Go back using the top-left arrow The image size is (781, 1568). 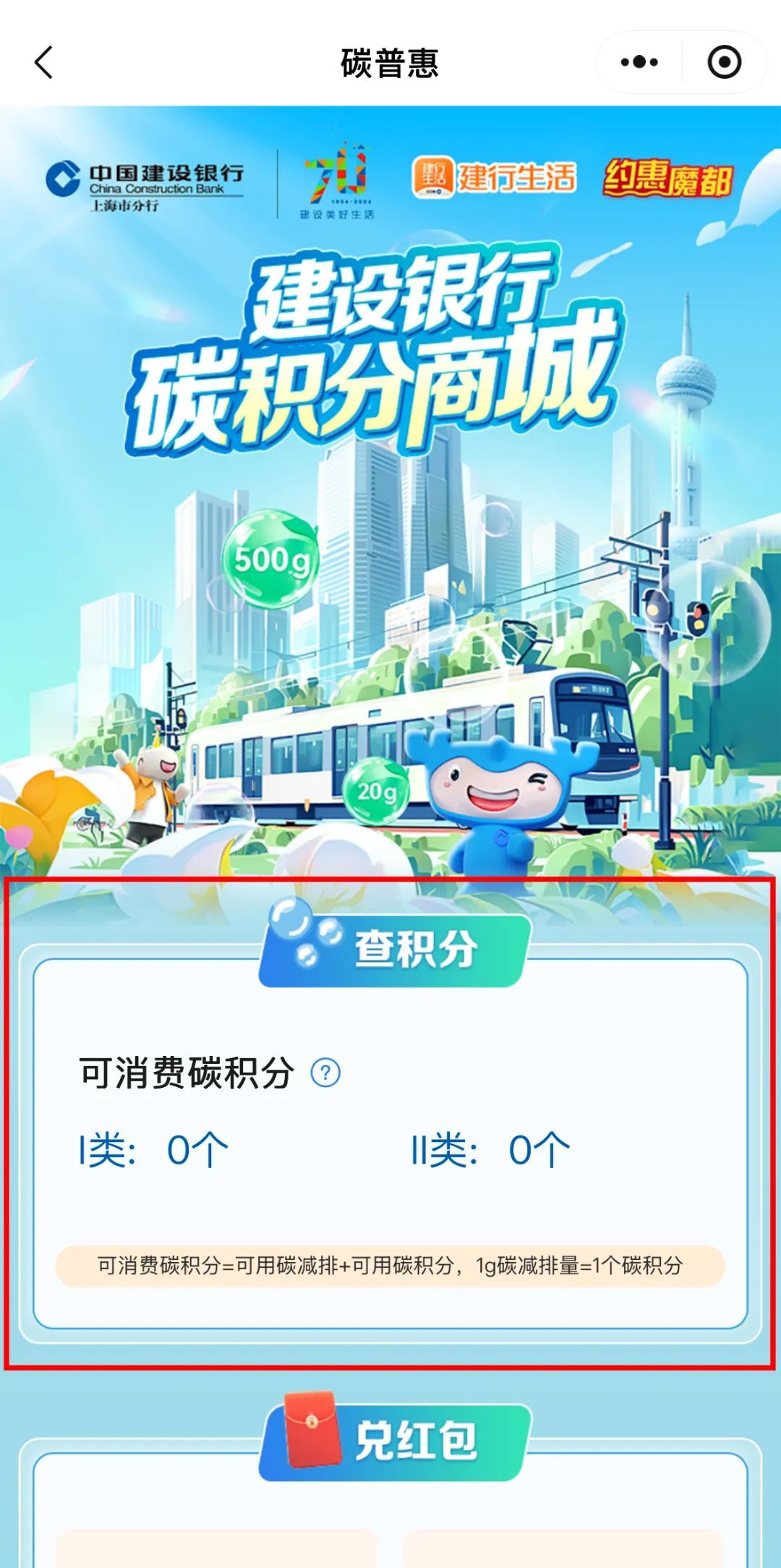tap(44, 62)
